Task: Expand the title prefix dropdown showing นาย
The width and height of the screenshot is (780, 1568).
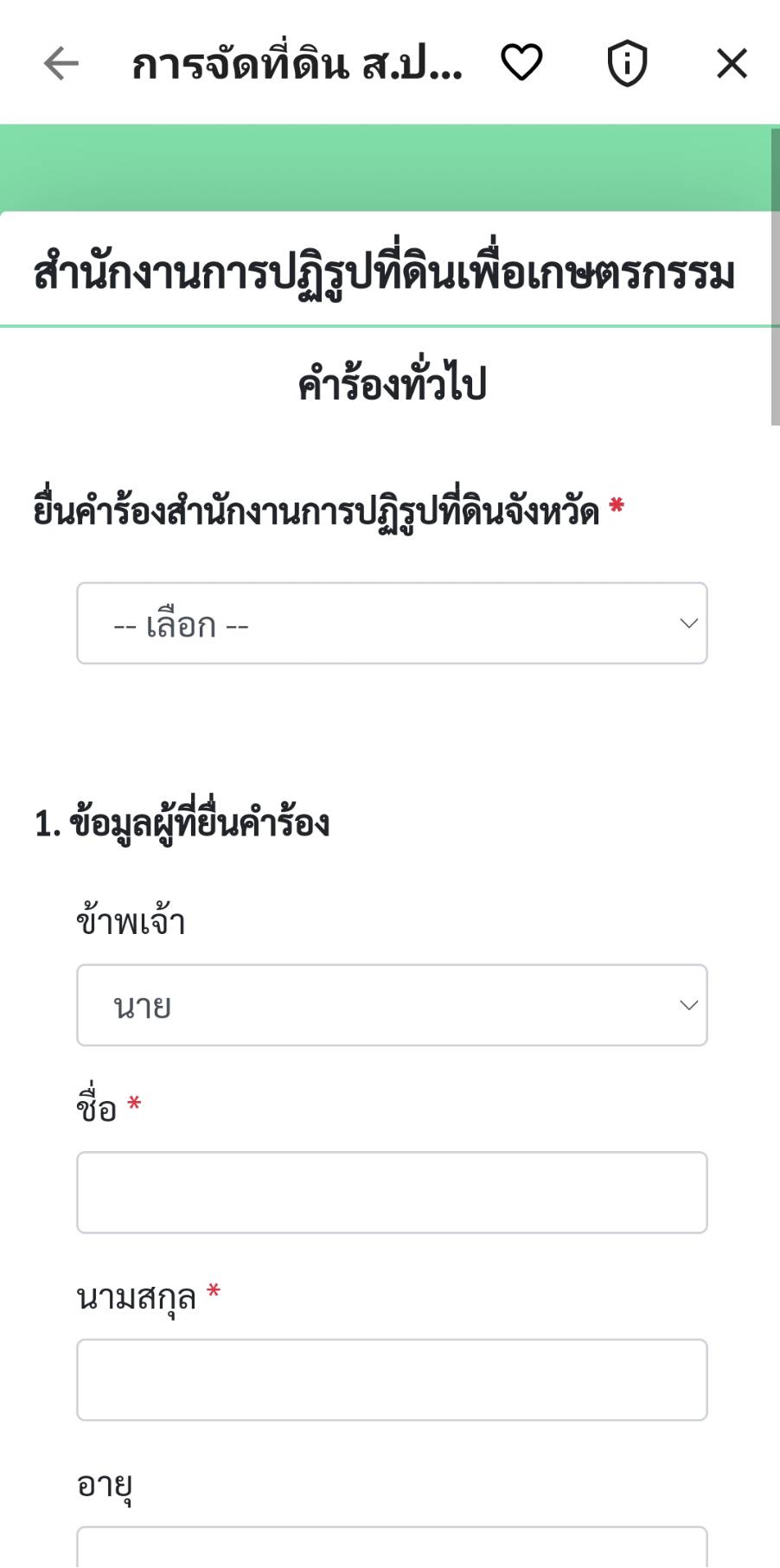Action: point(392,1005)
